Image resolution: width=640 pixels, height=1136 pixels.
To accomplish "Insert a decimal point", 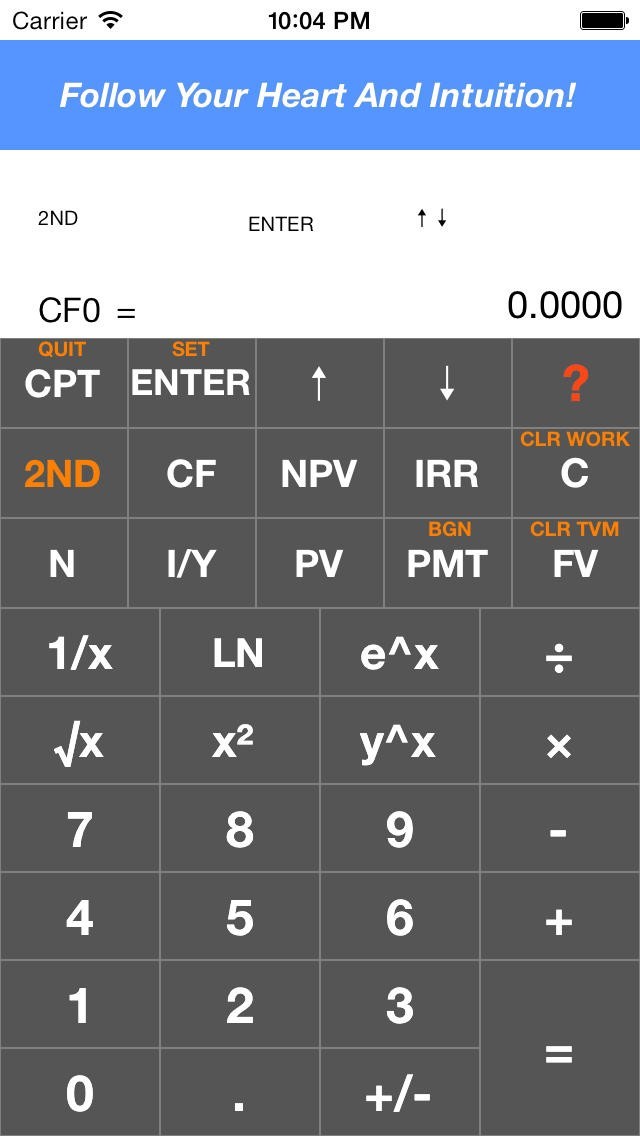I will [239, 1095].
